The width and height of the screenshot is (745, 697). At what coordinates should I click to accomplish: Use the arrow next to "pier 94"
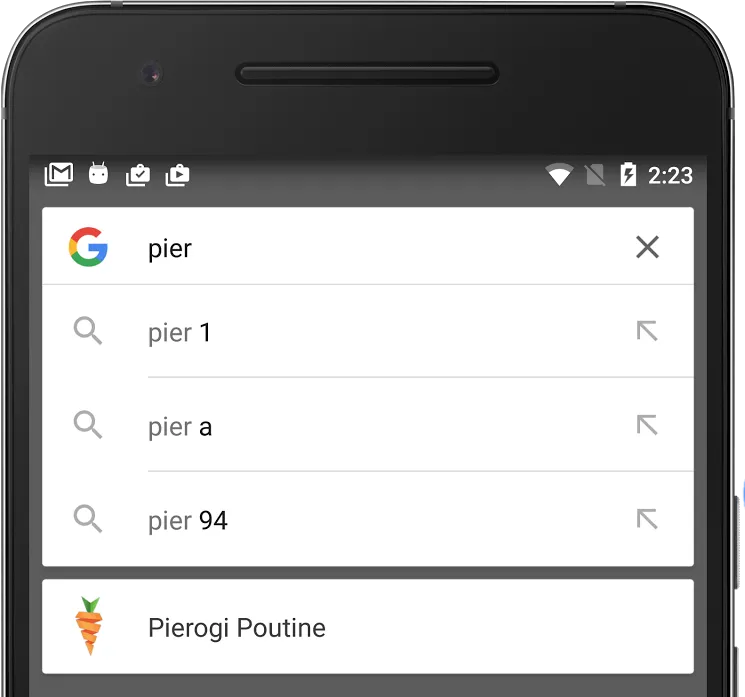coord(647,519)
